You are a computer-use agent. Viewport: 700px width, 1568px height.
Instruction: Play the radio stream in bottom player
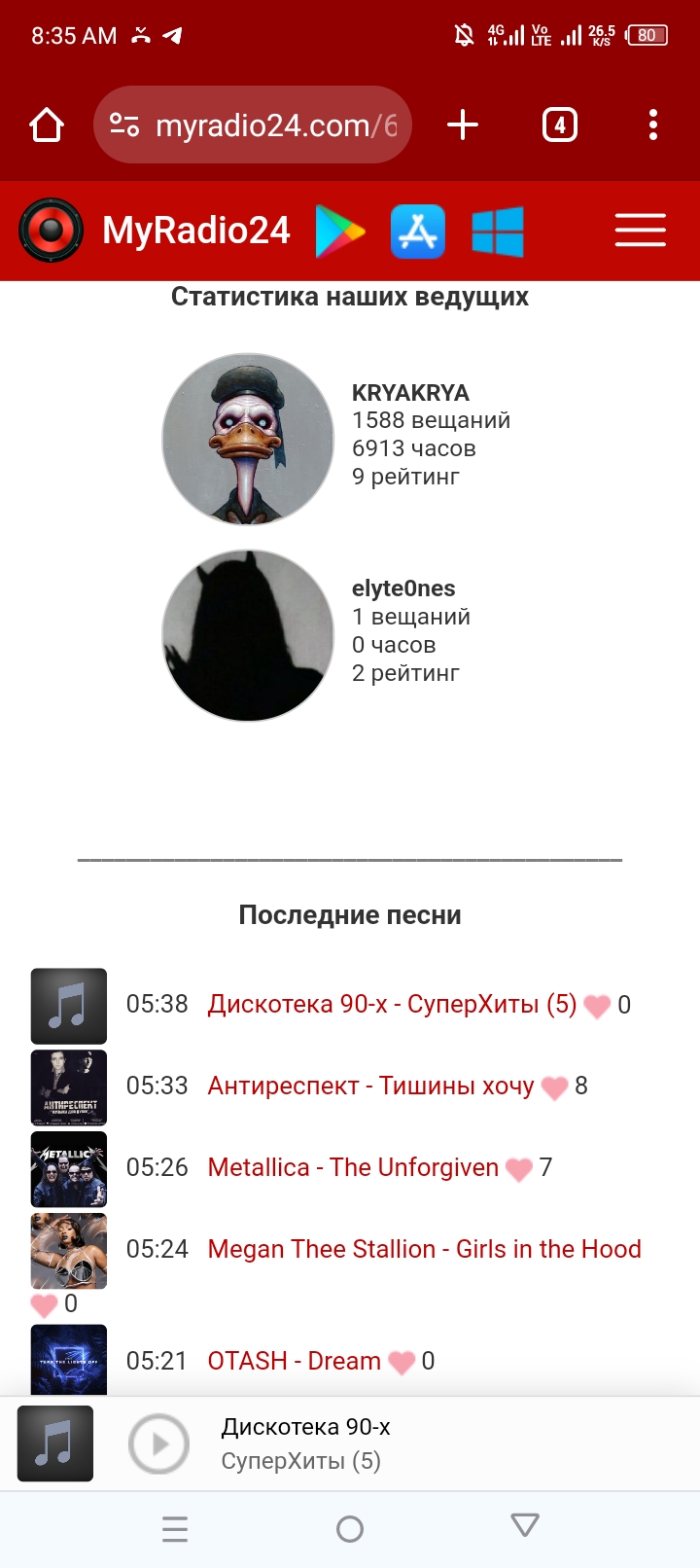pos(158,1444)
